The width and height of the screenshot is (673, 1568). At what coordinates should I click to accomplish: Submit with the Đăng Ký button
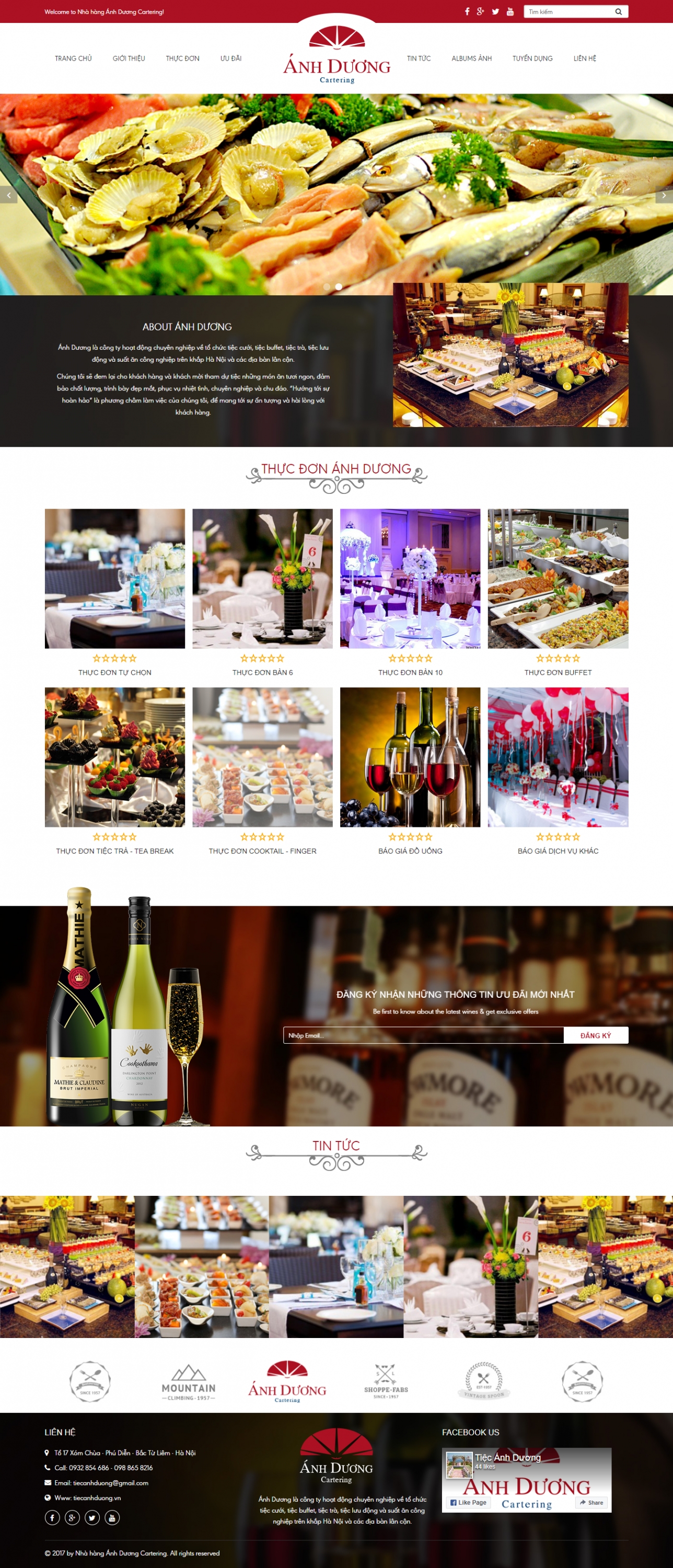[595, 1035]
